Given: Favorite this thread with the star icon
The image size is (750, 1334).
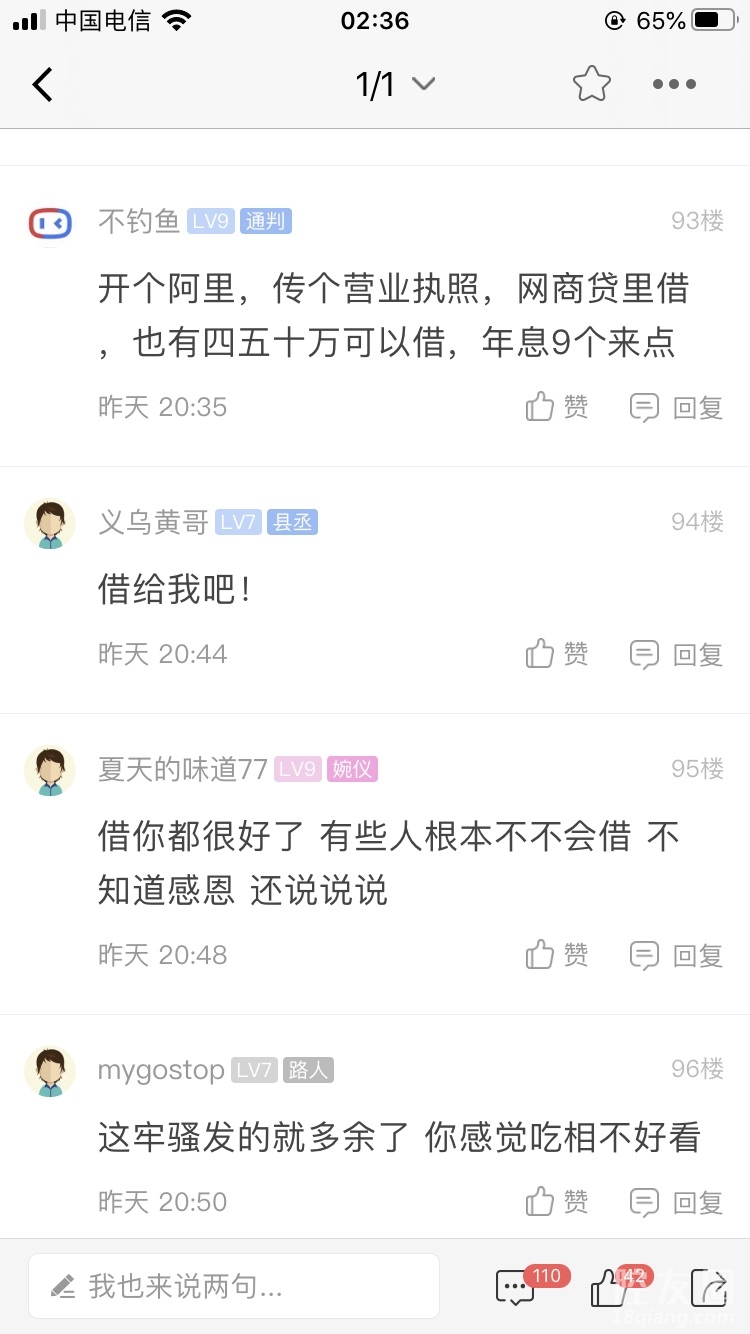Looking at the screenshot, I should [x=591, y=85].
